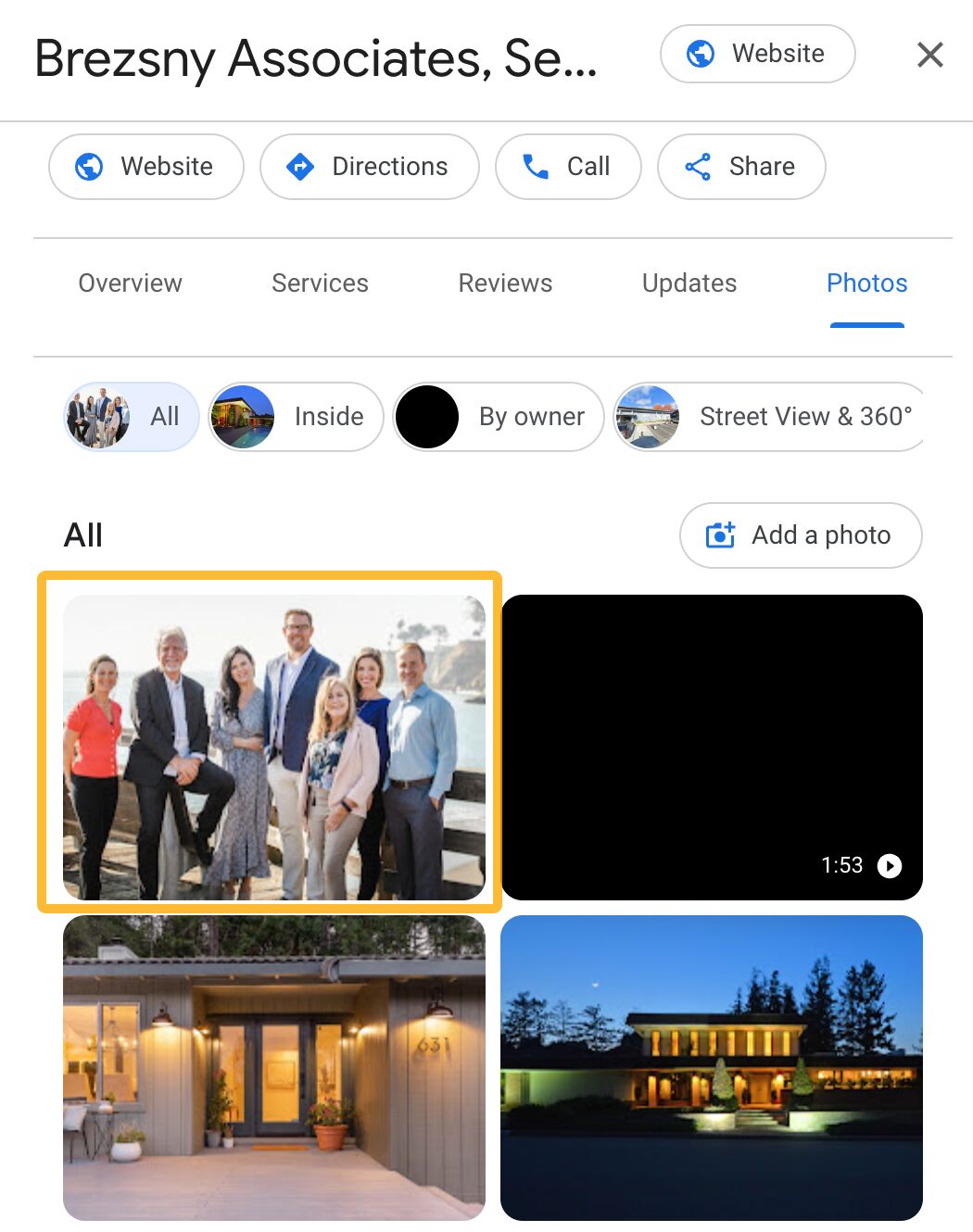Open the highlighted team group photo
The width and height of the screenshot is (973, 1232).
(x=273, y=746)
